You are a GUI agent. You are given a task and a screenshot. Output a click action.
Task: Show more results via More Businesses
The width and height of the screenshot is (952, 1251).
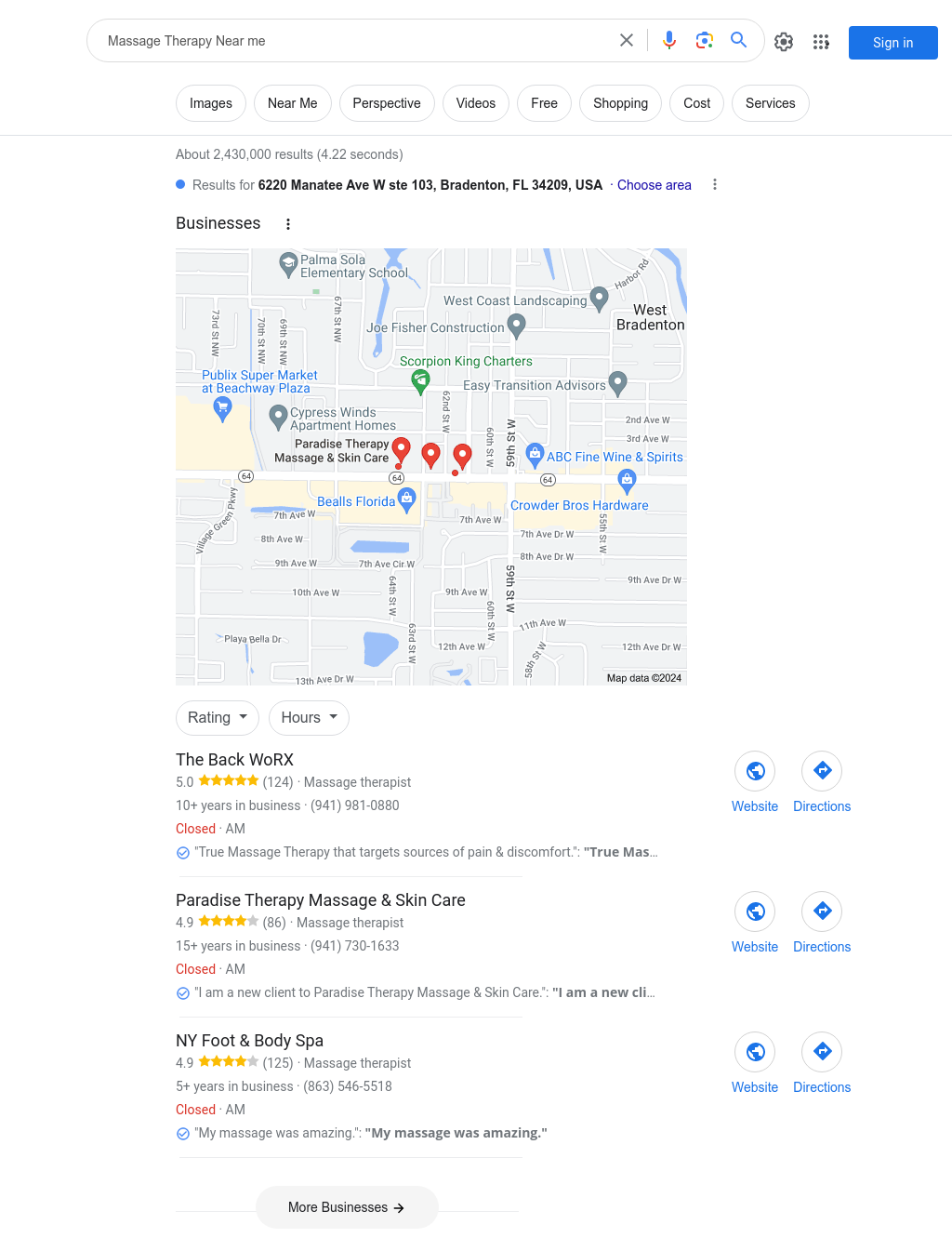click(346, 1207)
